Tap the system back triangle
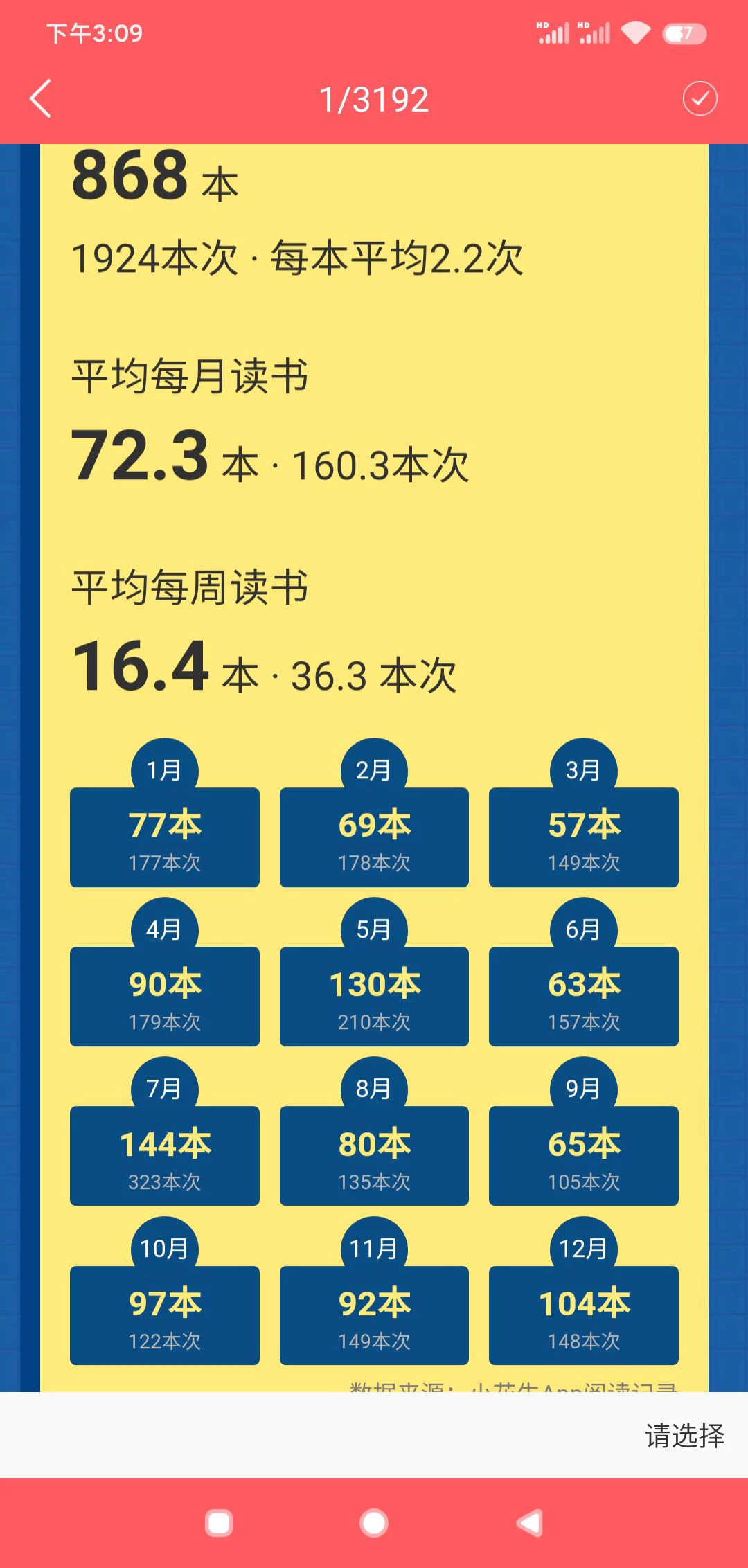748x1568 pixels. pyautogui.click(x=530, y=1523)
